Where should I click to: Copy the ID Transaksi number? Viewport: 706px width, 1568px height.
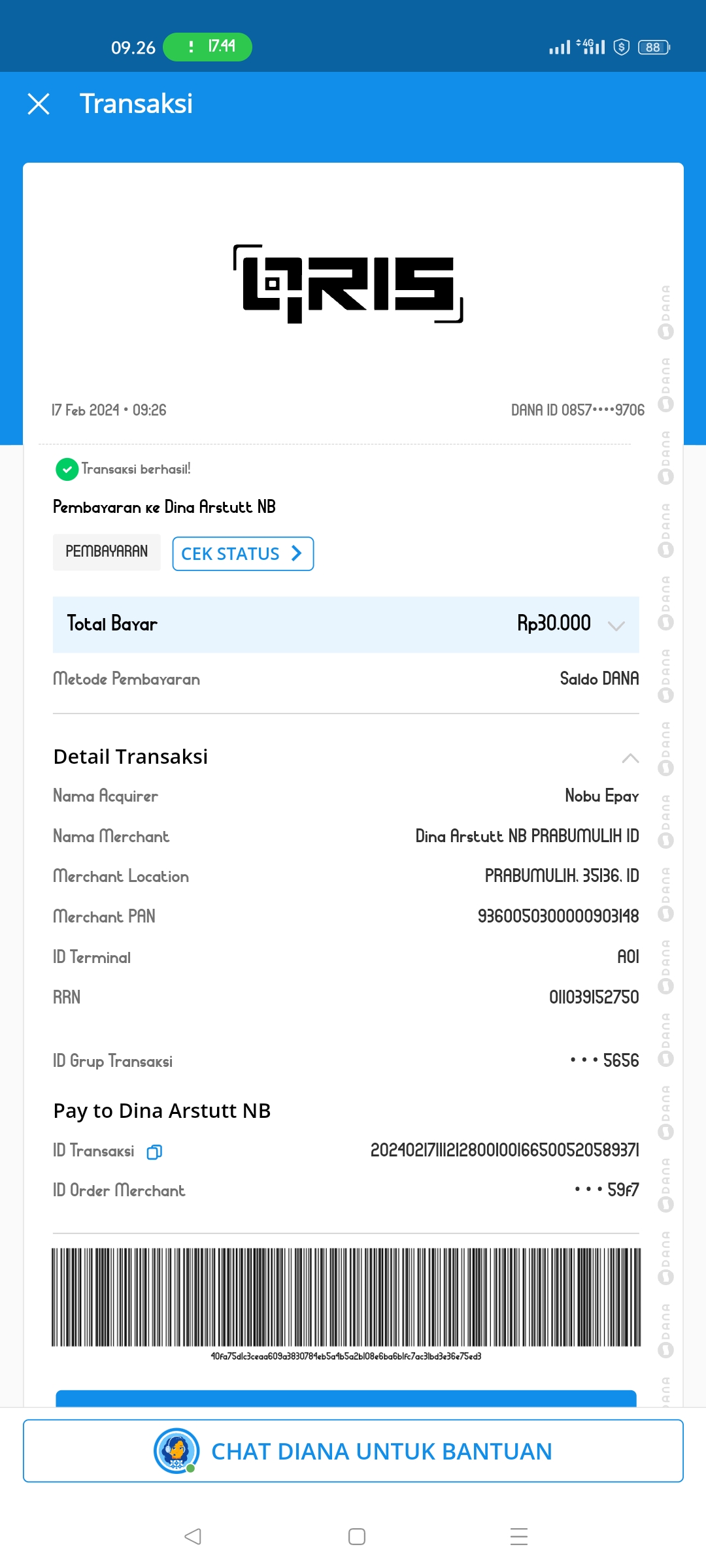tap(154, 1152)
